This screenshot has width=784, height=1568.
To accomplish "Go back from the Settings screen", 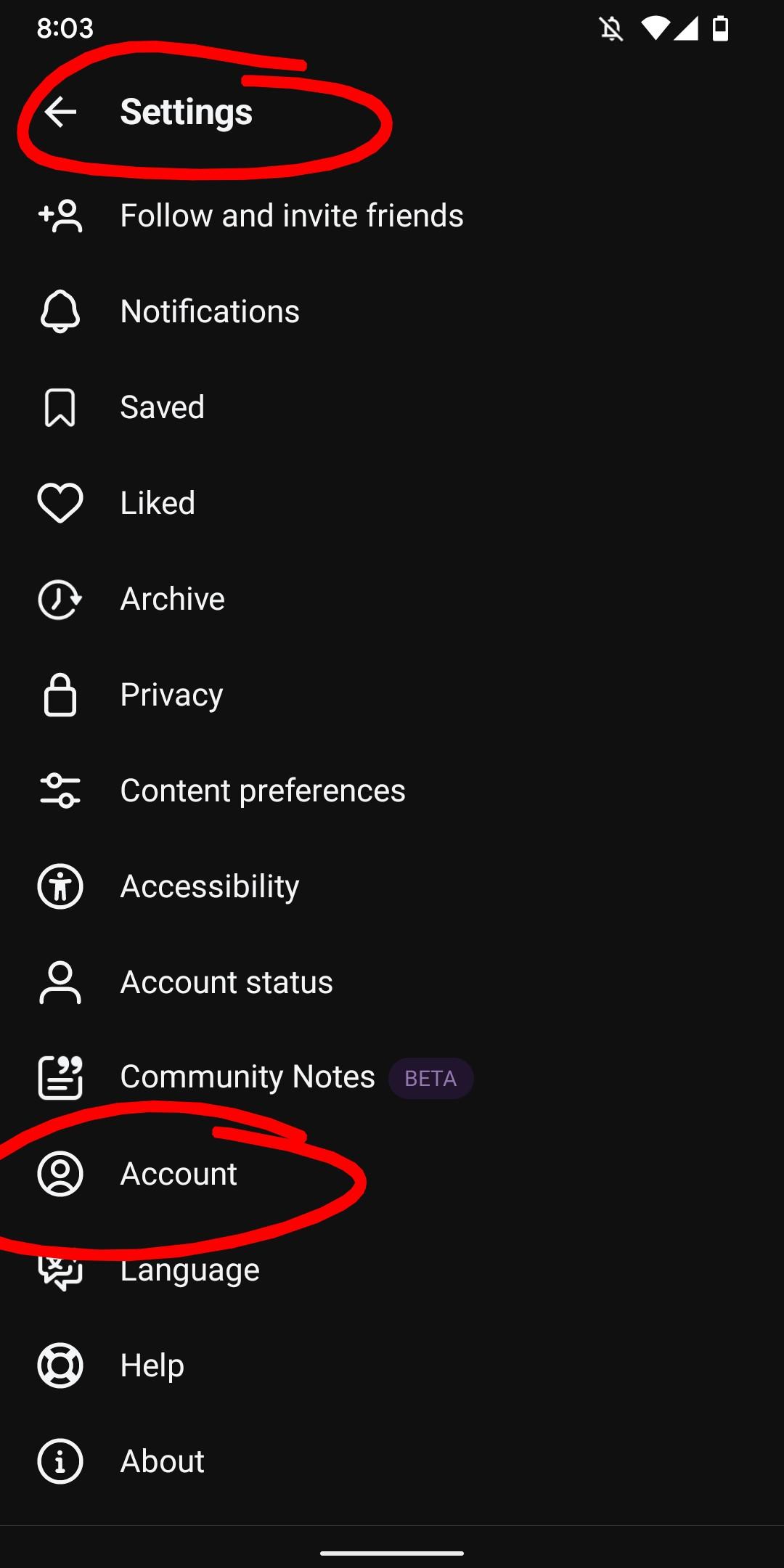I will click(x=60, y=112).
